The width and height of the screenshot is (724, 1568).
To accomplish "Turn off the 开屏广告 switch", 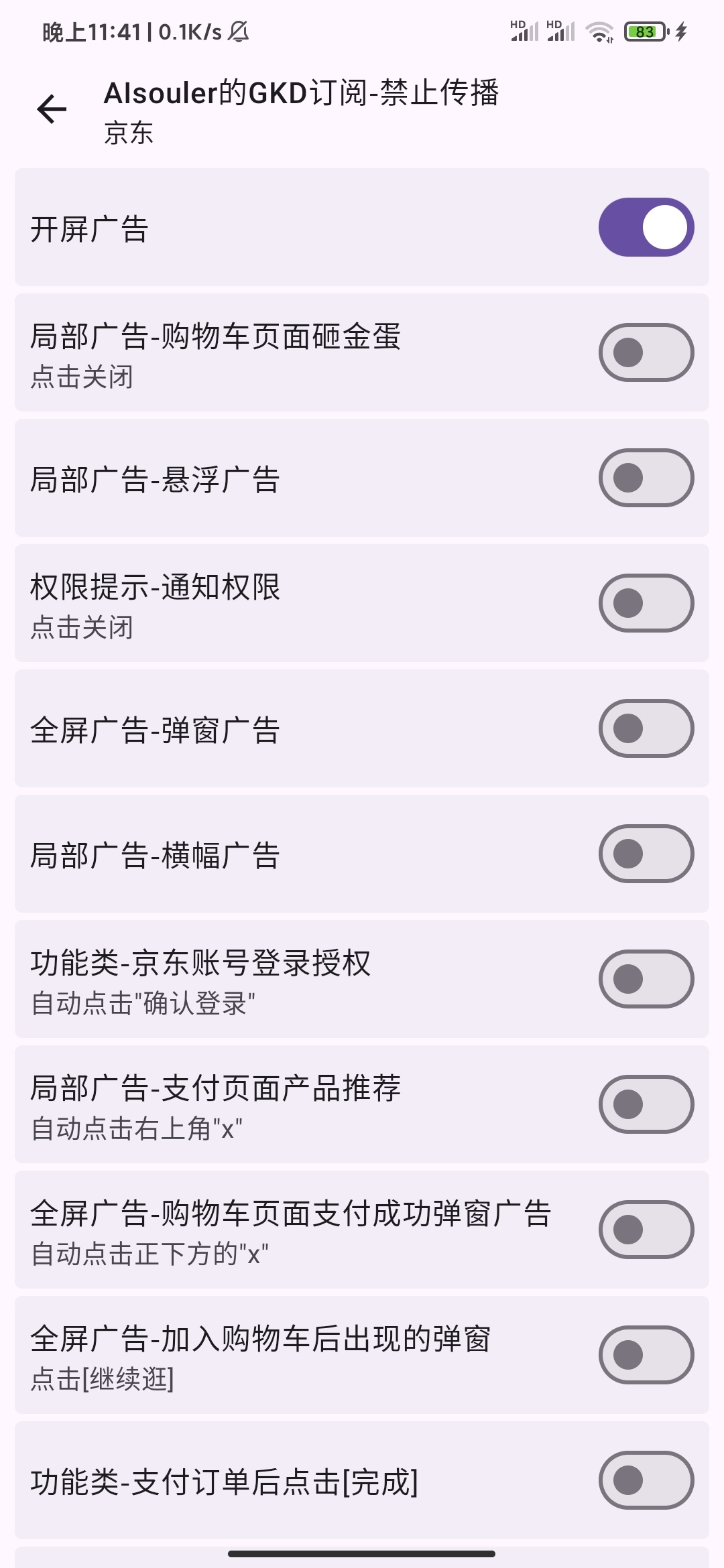I will (x=646, y=227).
